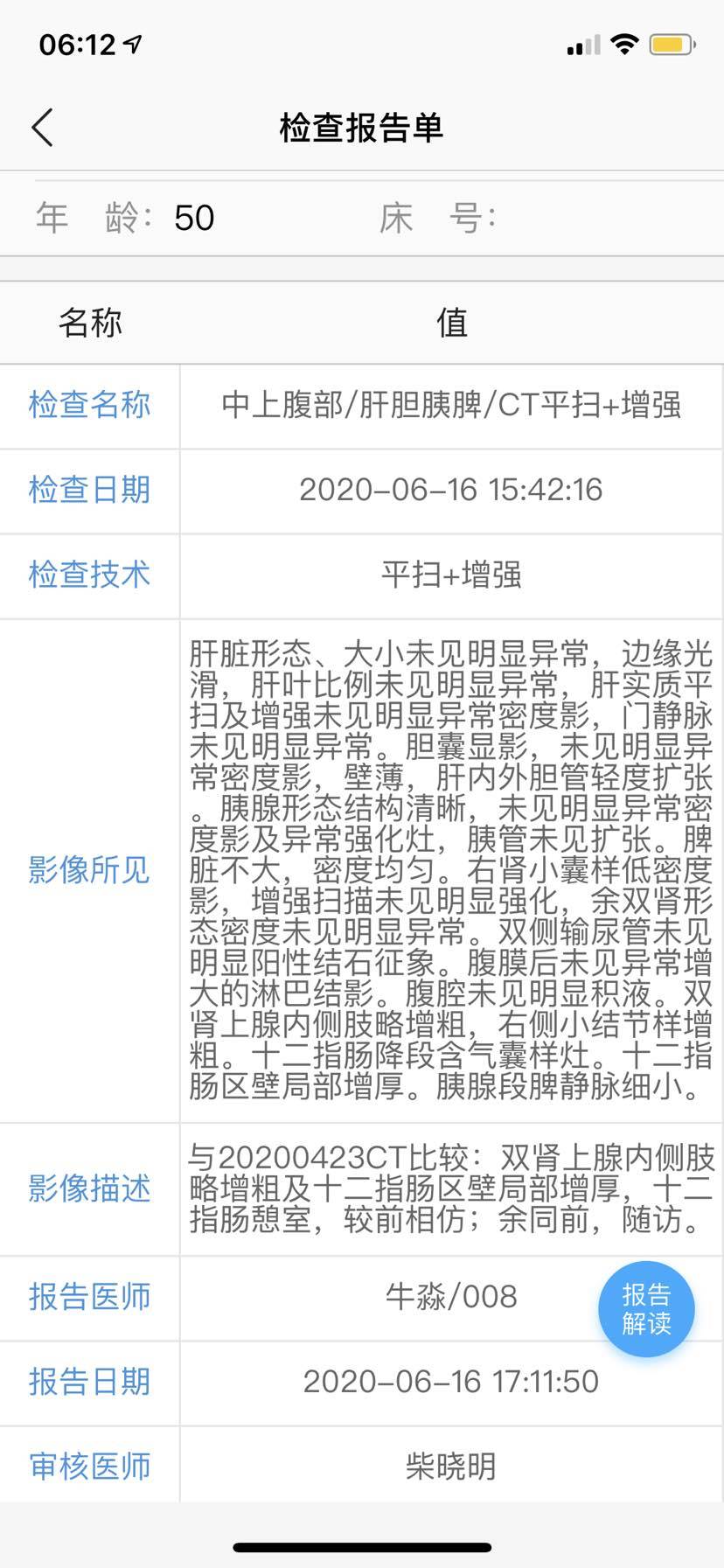Go back from the 检查报告单 page

[43, 128]
